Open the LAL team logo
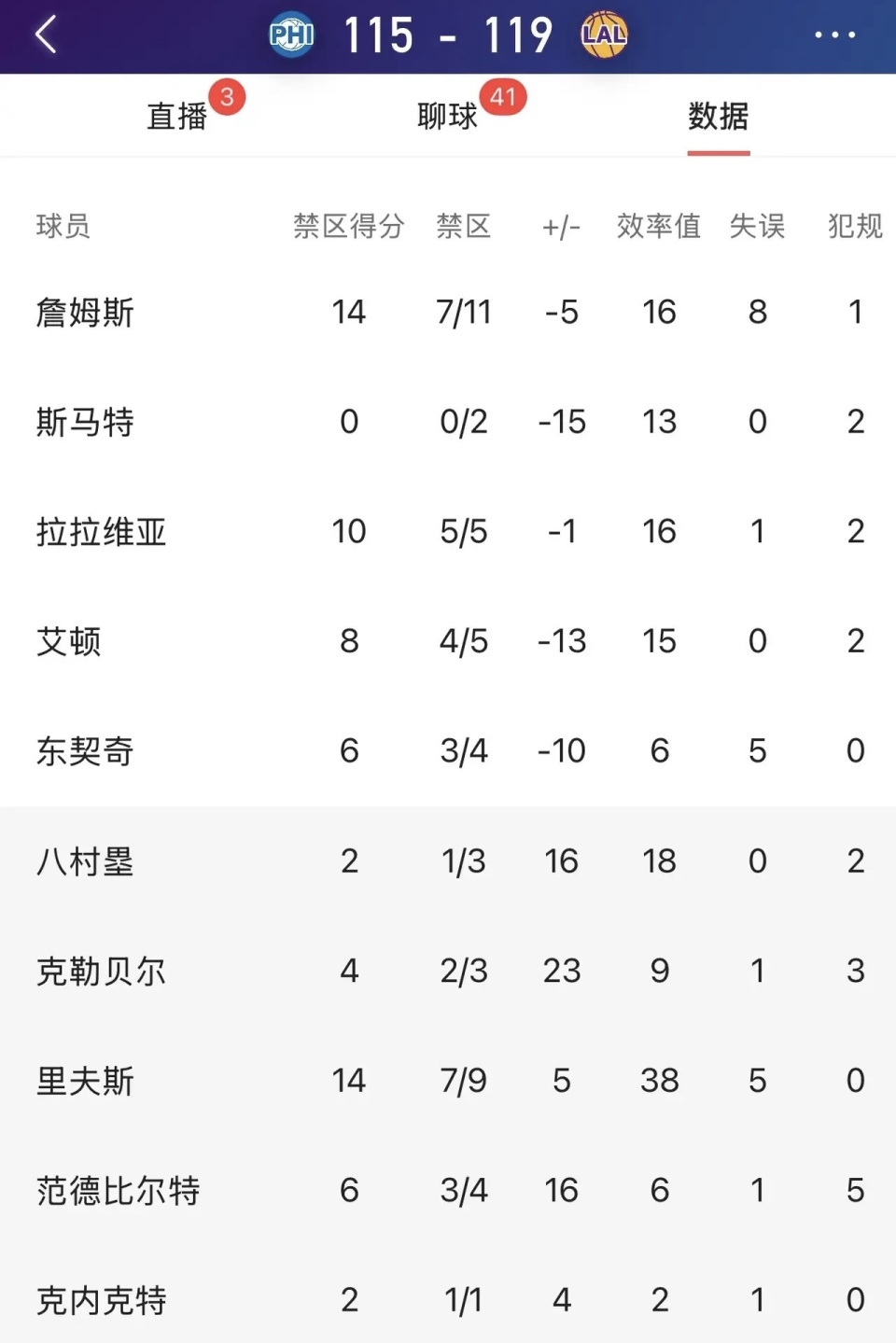This screenshot has height=1343, width=896. 604,35
